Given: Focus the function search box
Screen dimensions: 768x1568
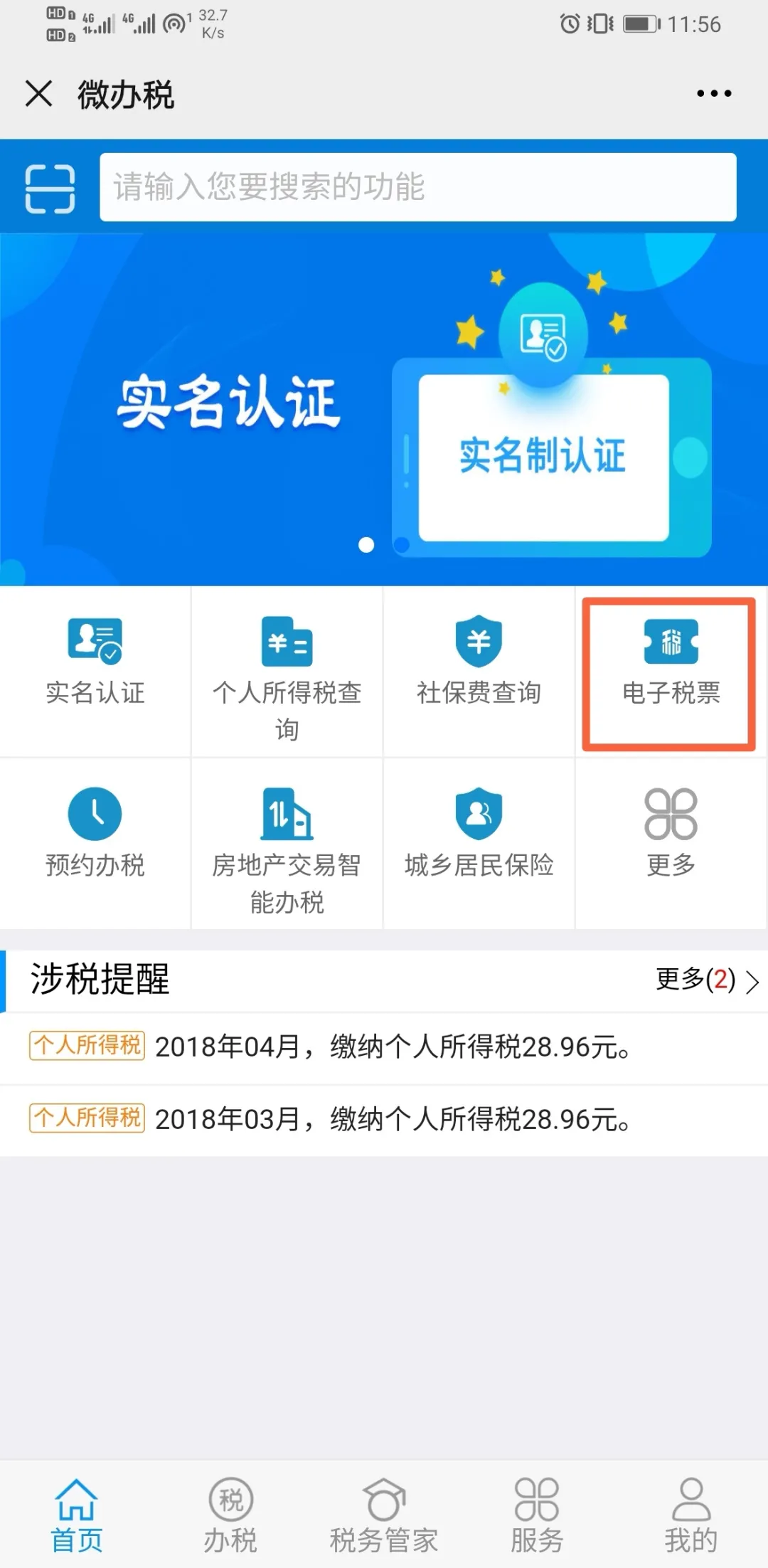Looking at the screenshot, I should [417, 187].
